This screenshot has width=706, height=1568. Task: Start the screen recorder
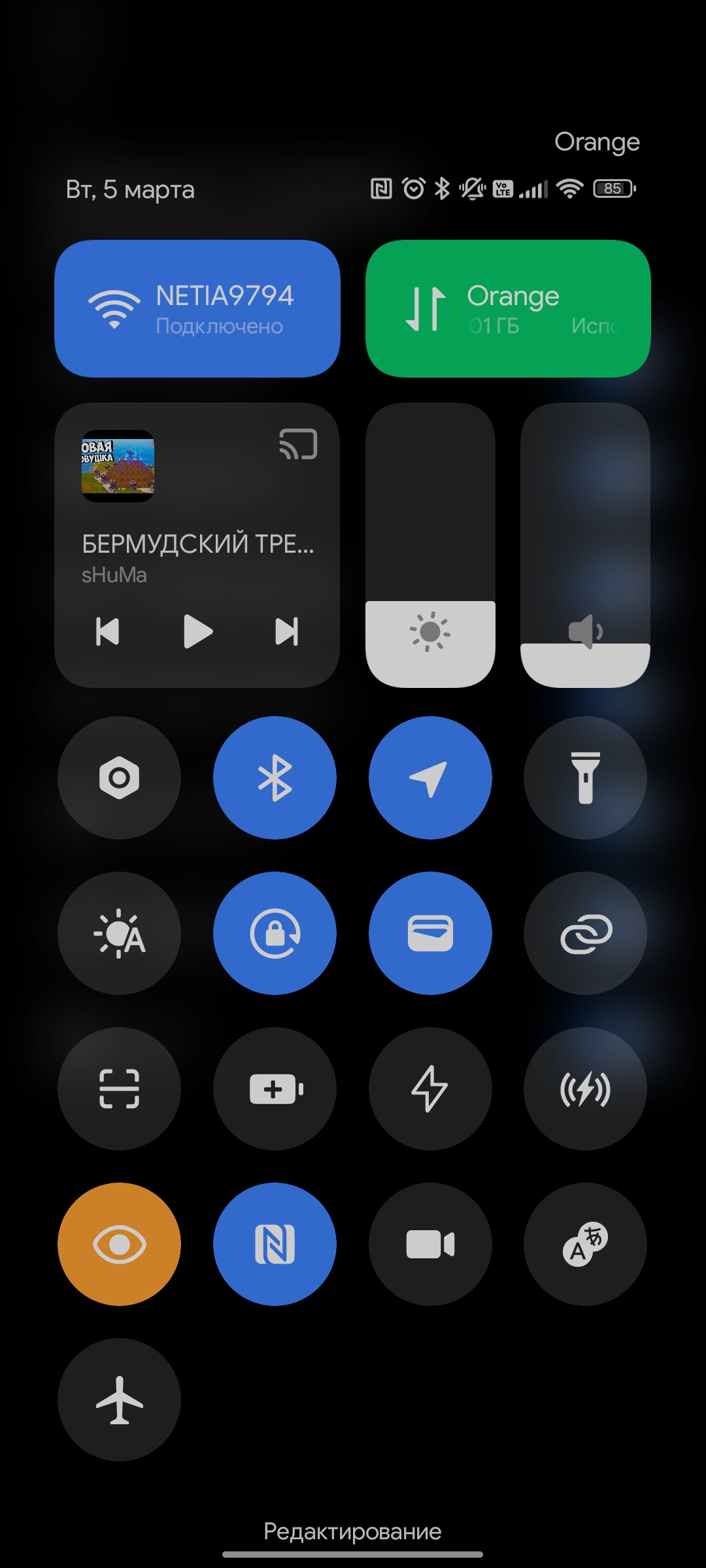click(430, 1244)
